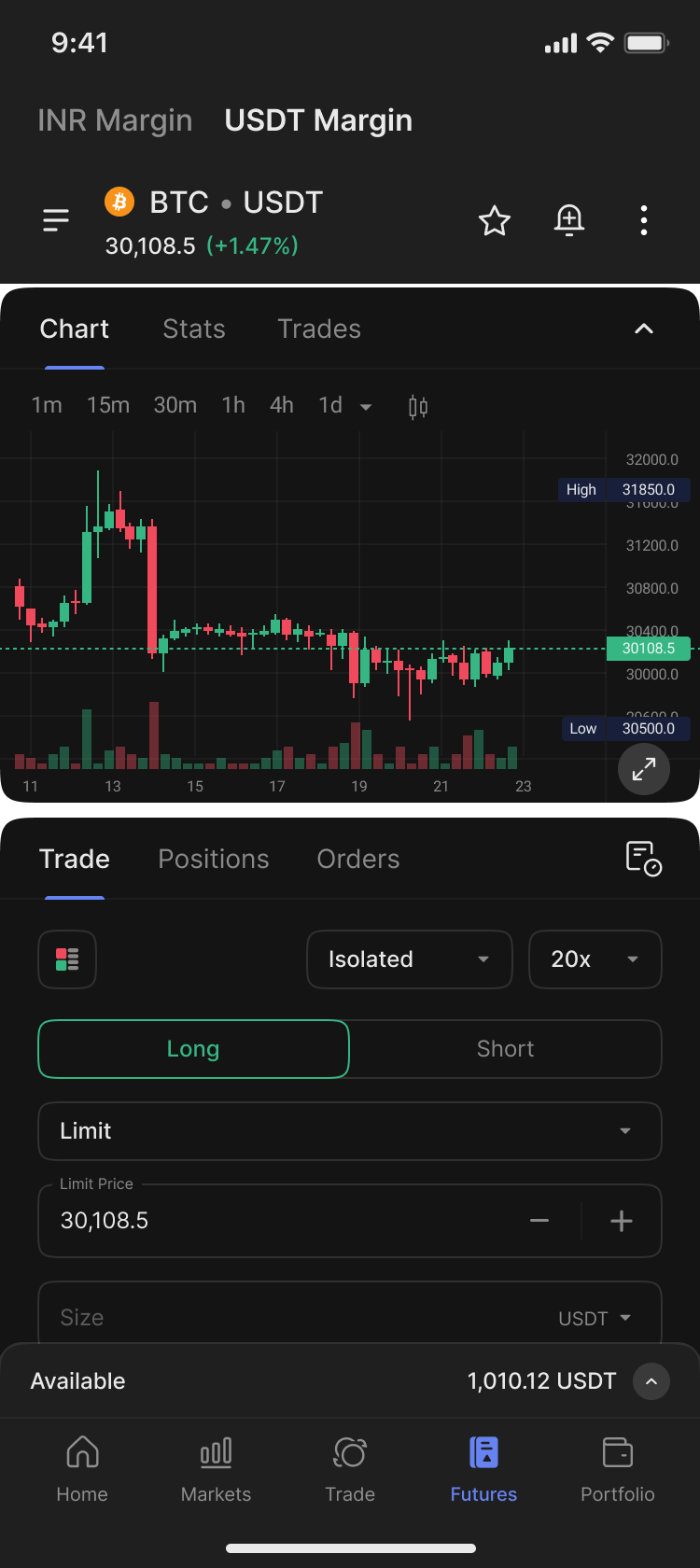Increase limit price with plus button

coord(622,1221)
